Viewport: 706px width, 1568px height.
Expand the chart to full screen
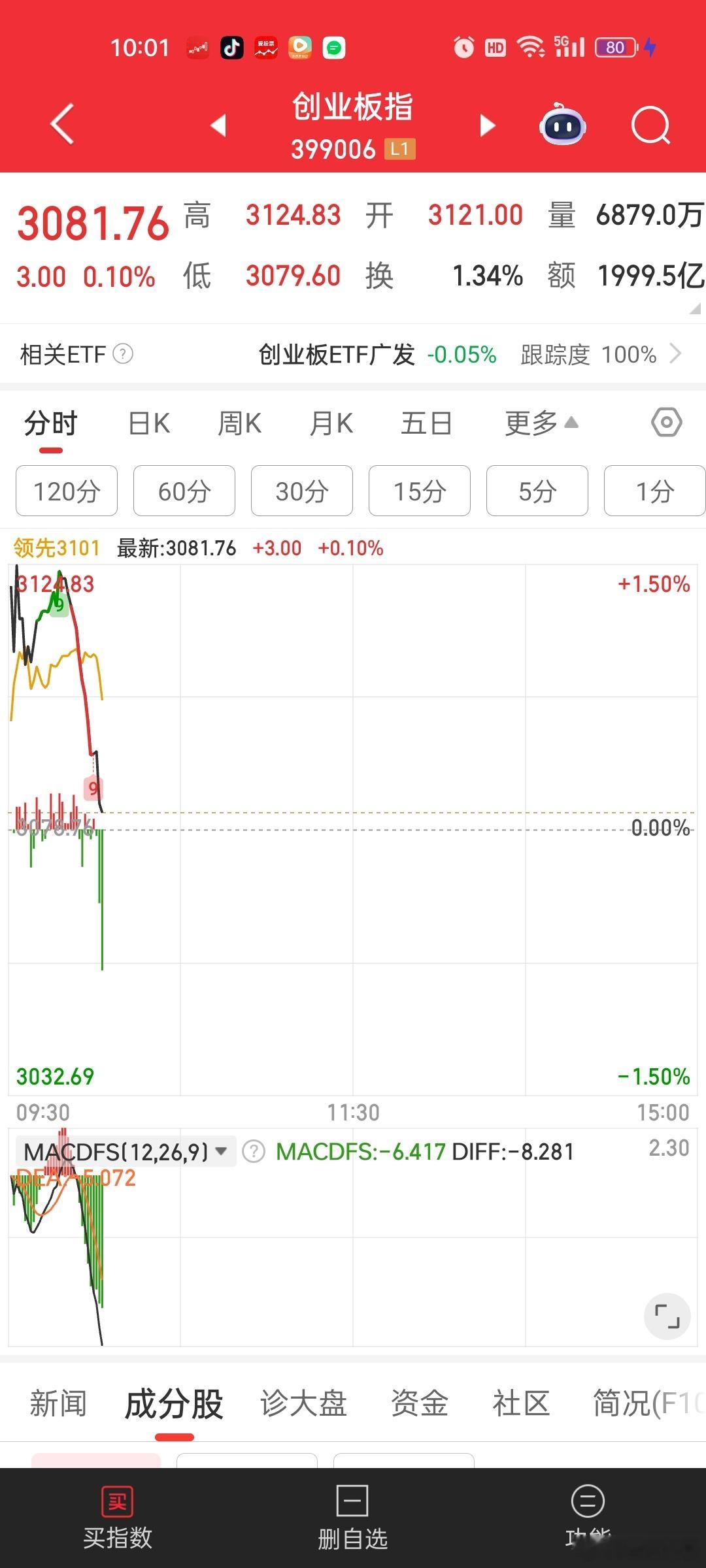[x=667, y=1316]
